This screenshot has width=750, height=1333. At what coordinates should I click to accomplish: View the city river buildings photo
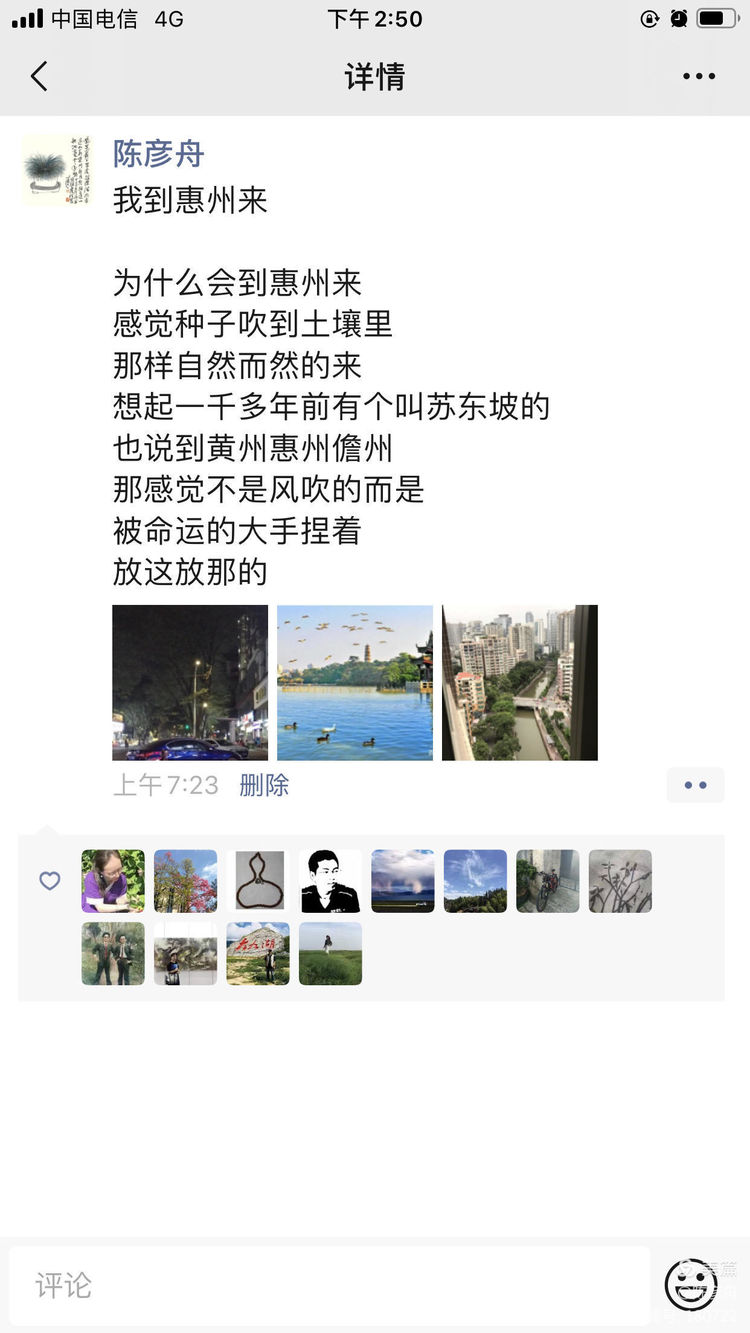point(520,683)
